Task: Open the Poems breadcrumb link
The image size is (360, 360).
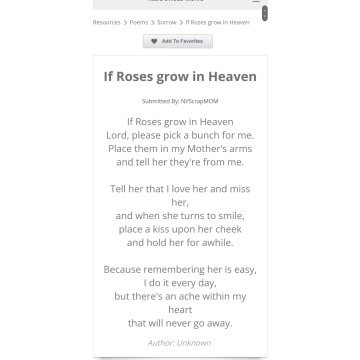Action: (x=139, y=22)
